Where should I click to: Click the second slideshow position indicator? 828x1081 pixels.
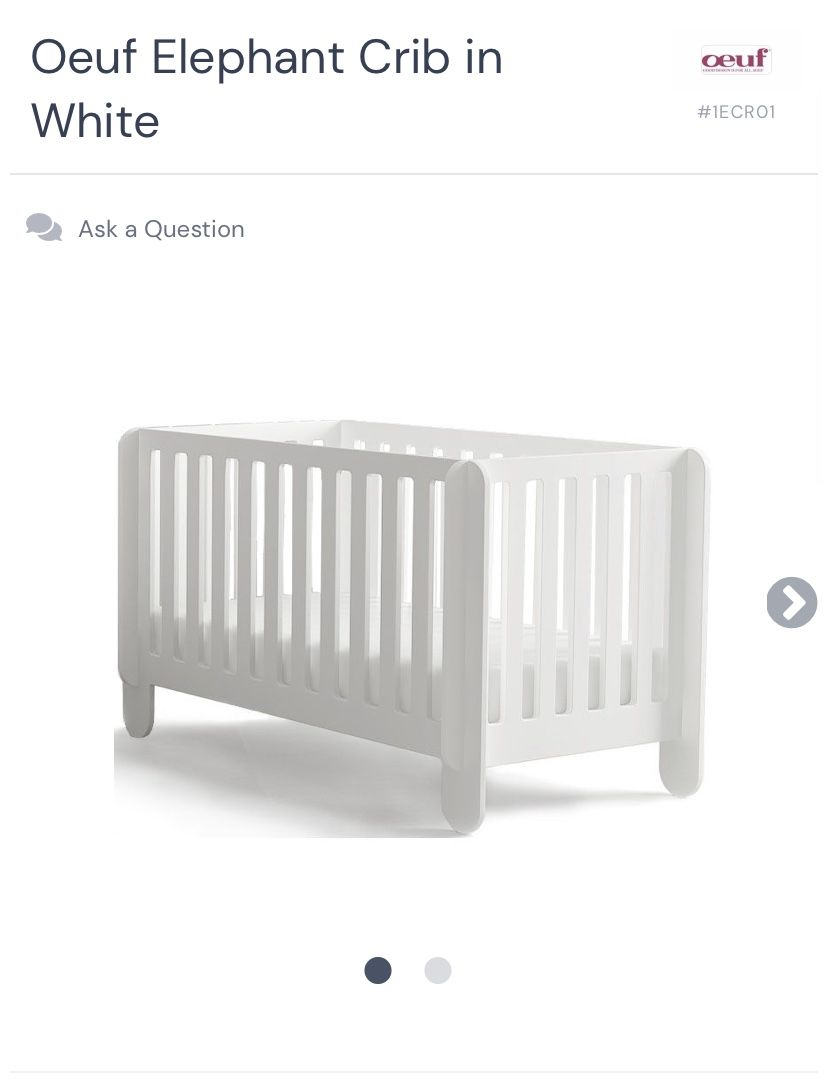point(437,970)
